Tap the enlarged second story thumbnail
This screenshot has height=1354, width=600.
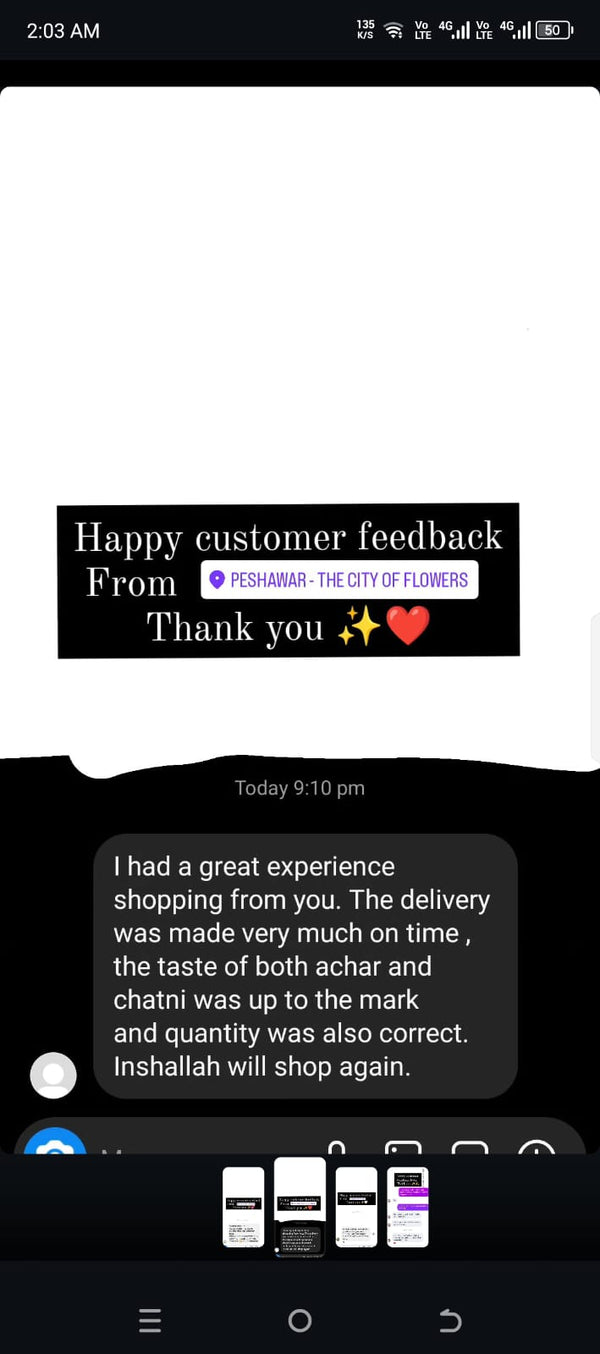coord(300,1207)
